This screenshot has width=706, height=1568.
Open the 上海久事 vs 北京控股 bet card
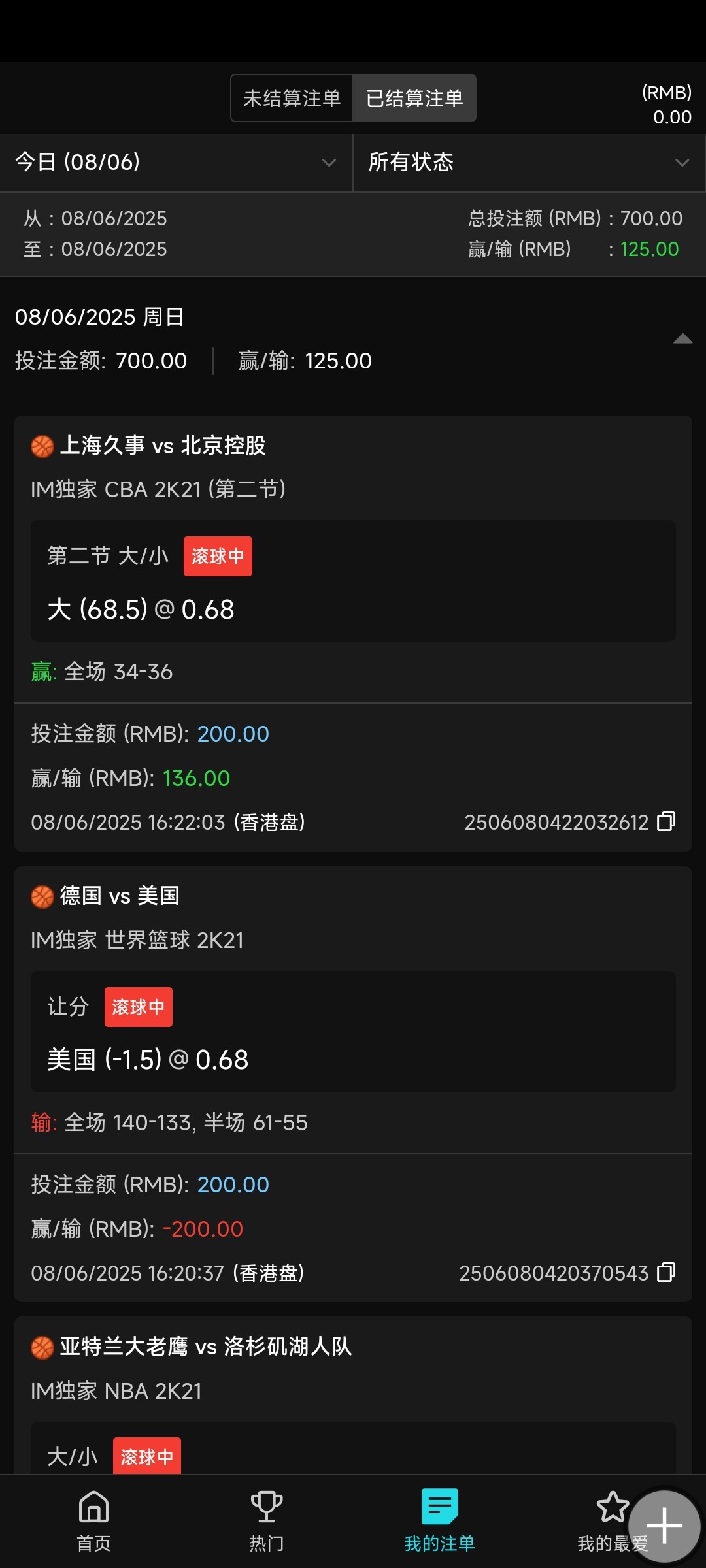(163, 446)
